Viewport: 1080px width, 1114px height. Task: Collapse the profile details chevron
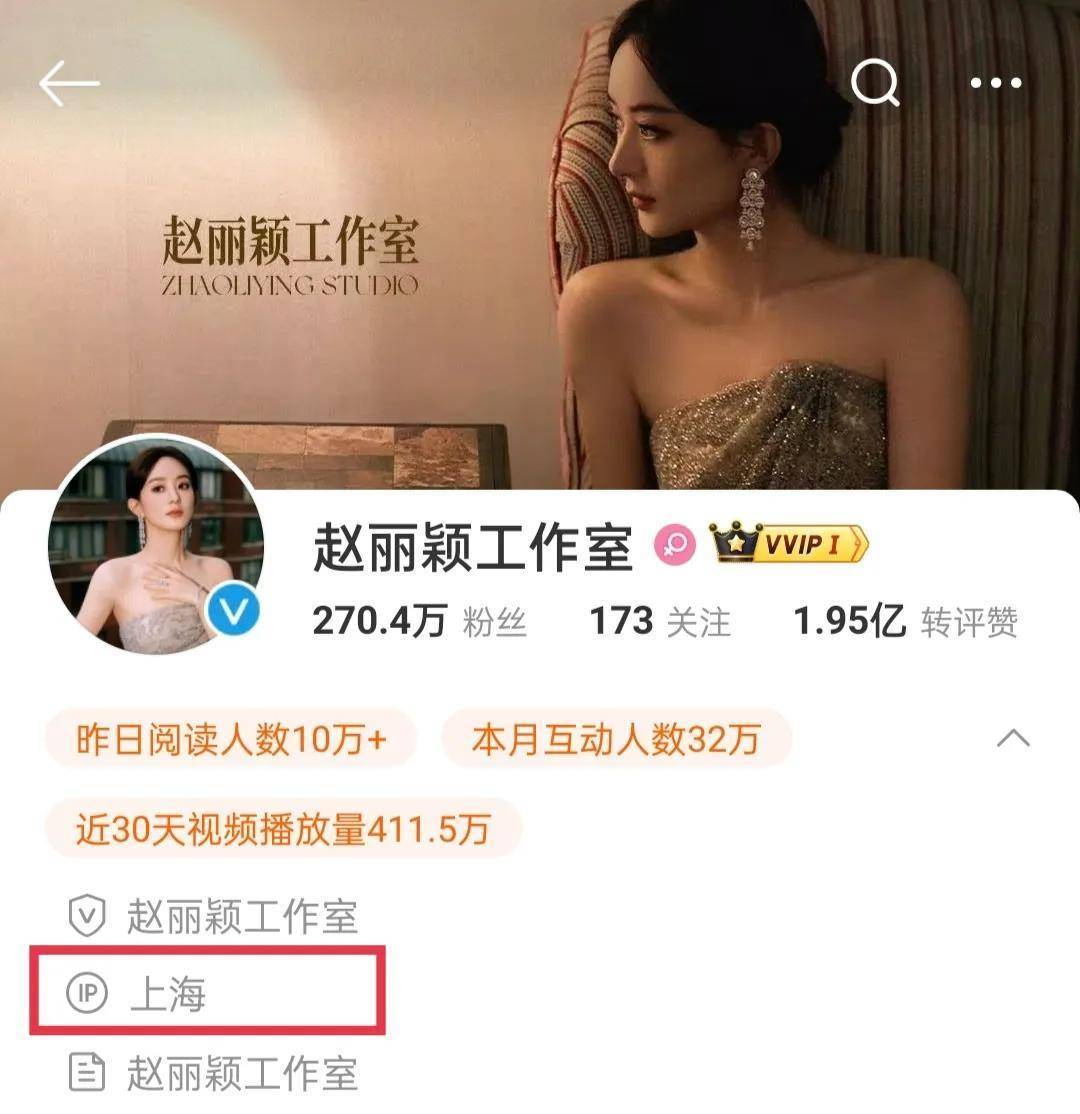[1013, 739]
